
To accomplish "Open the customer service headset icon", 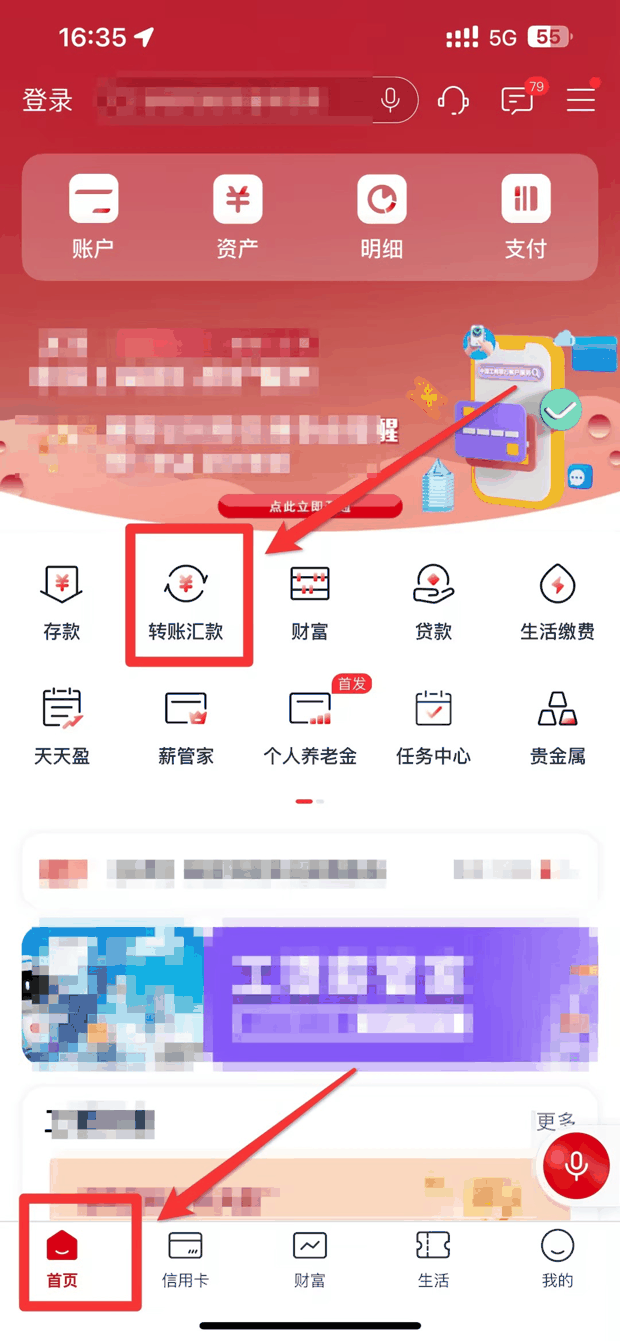I will tap(454, 100).
